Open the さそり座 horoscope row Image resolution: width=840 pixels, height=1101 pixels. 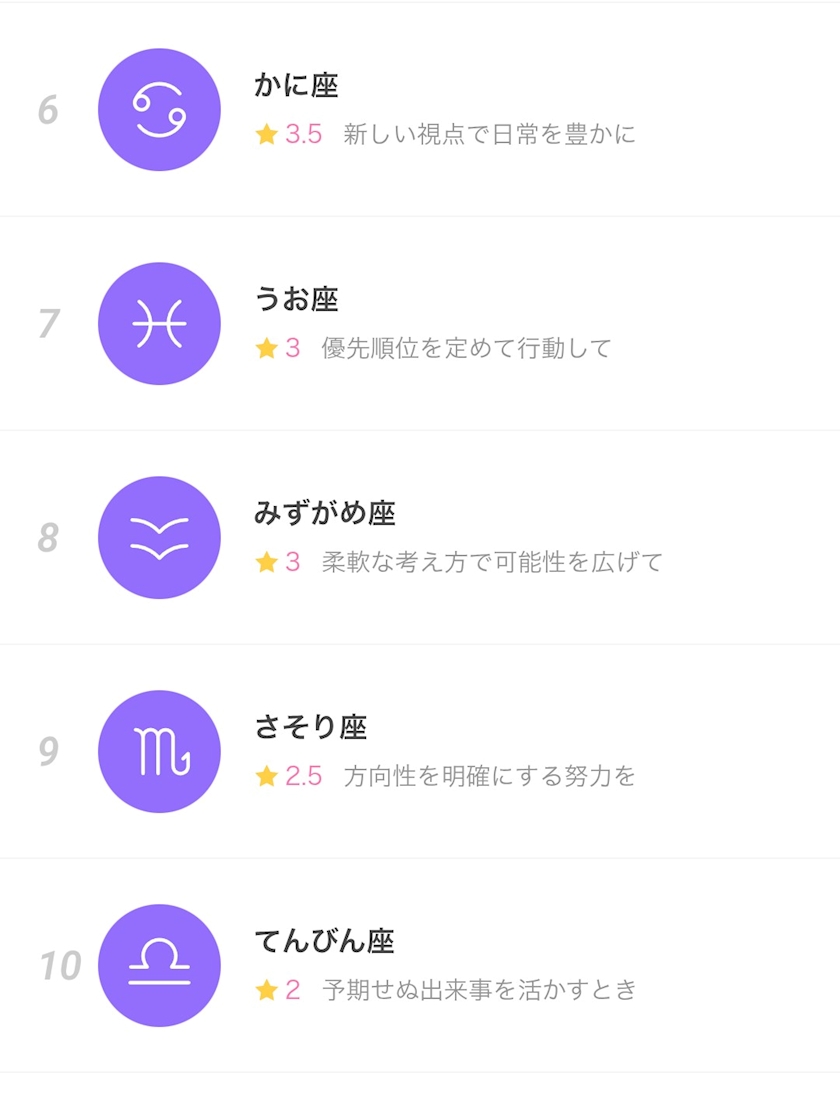coord(420,752)
